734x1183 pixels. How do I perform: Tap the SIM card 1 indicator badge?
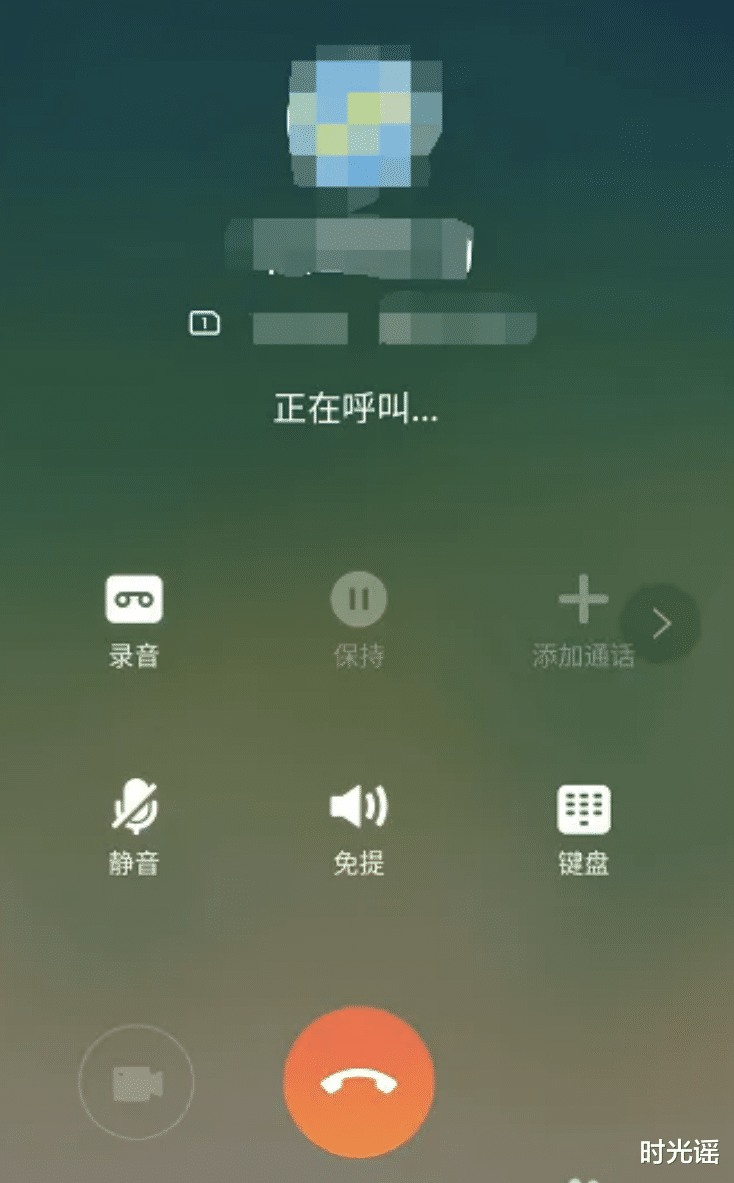coord(203,322)
